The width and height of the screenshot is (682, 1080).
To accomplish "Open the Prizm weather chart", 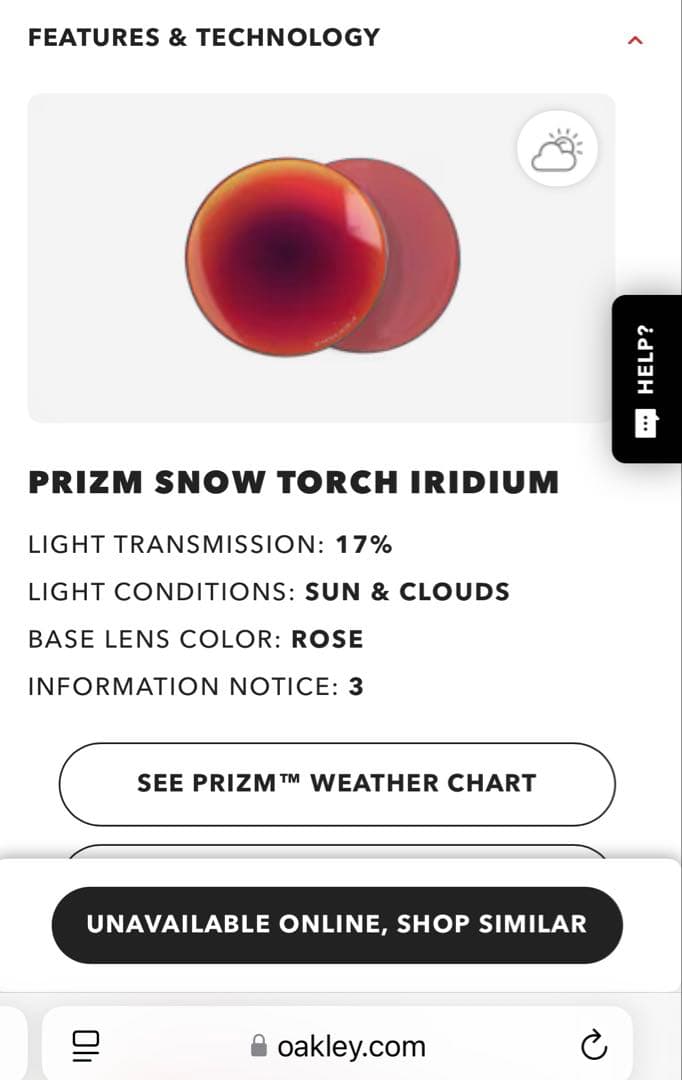I will point(337,784).
